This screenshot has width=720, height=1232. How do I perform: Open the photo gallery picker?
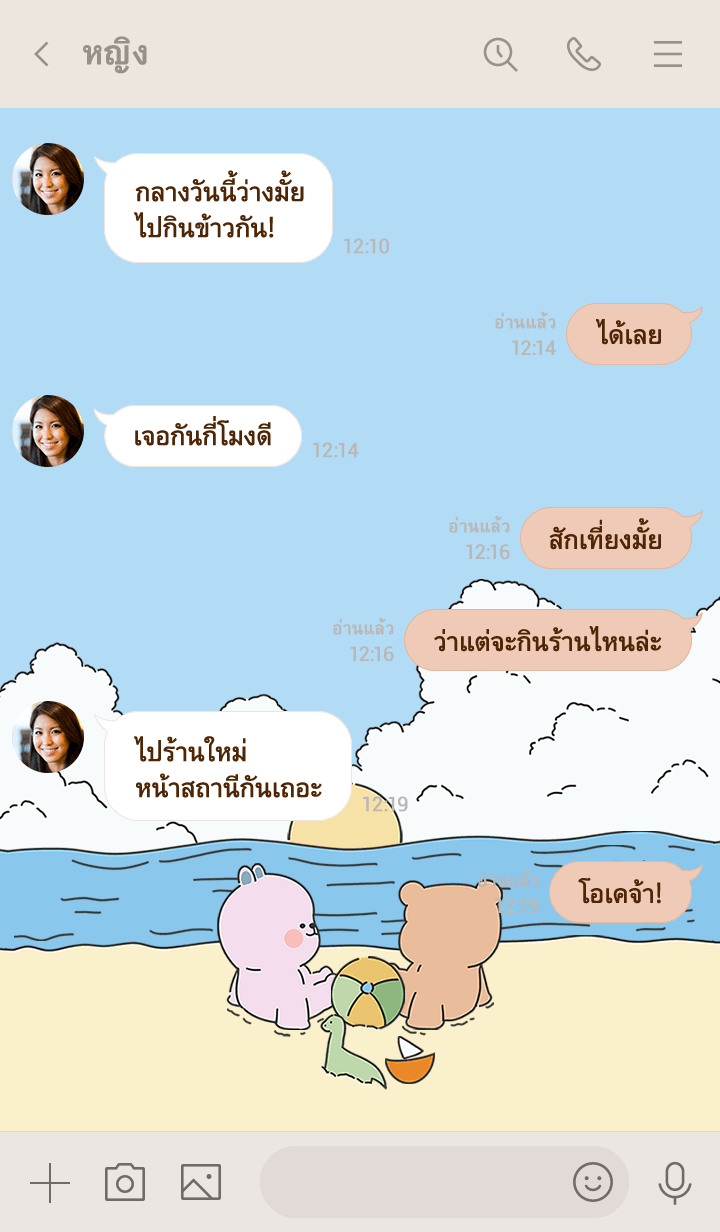[x=201, y=1183]
